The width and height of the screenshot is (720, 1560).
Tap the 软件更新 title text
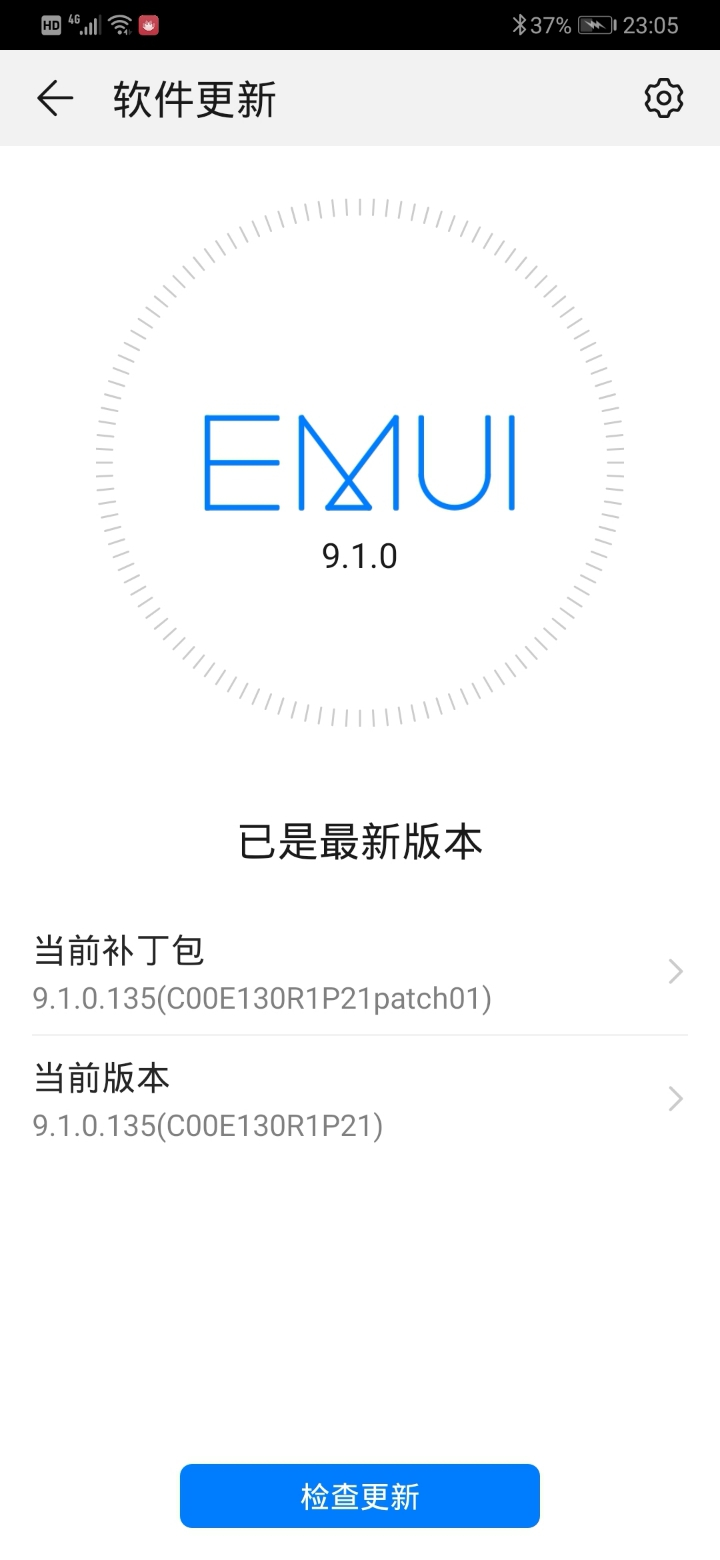194,97
